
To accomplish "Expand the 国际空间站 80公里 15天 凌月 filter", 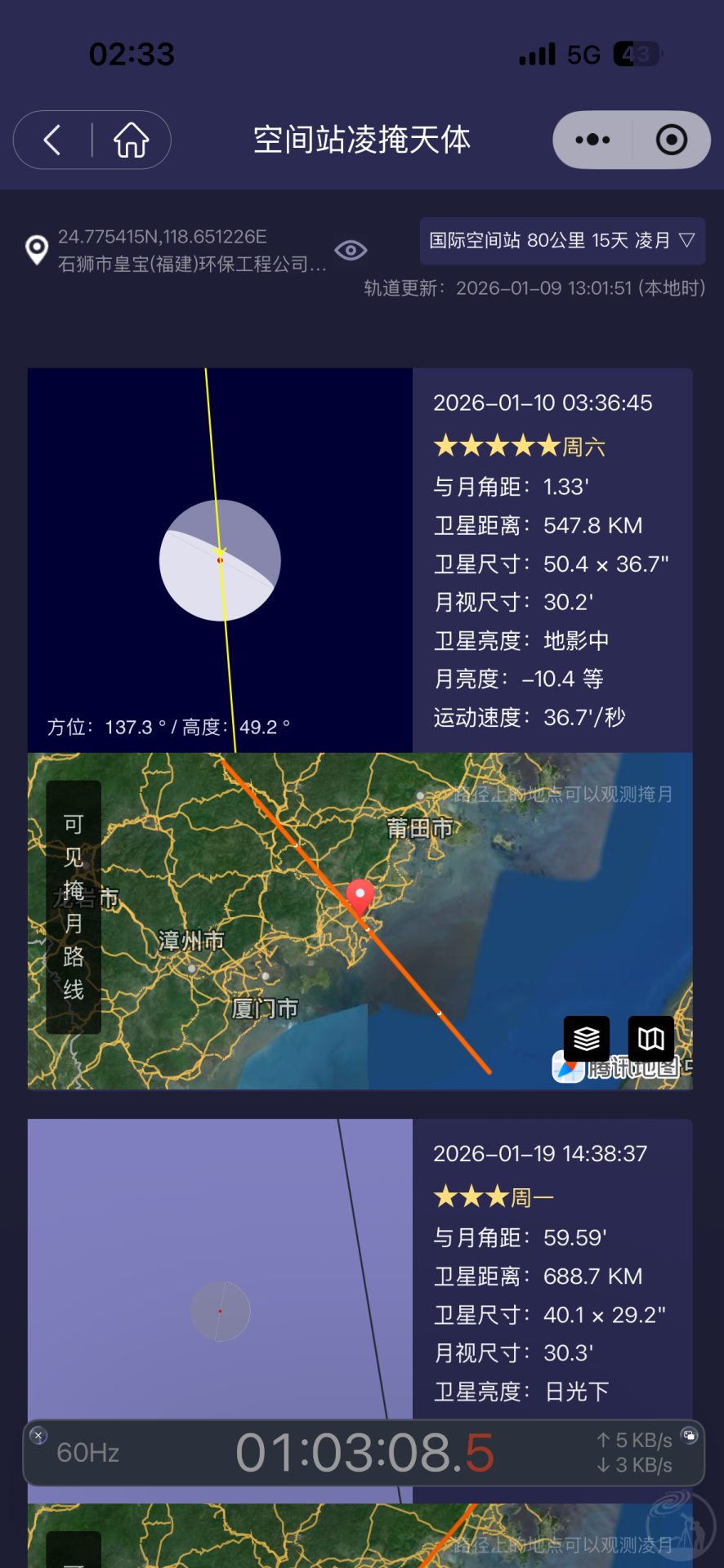I will tap(562, 241).
